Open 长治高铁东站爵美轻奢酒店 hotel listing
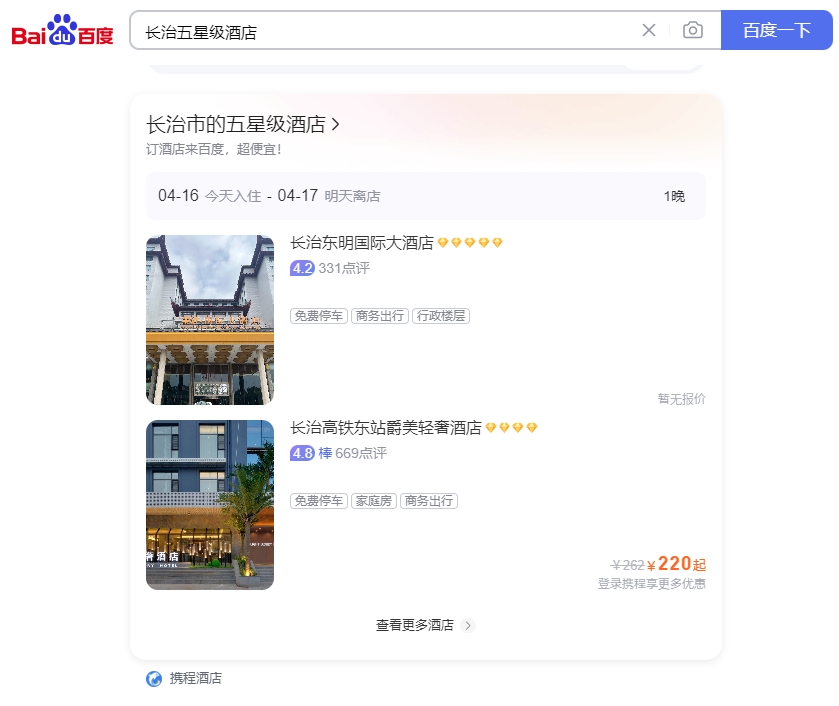839x706 pixels. click(x=386, y=428)
